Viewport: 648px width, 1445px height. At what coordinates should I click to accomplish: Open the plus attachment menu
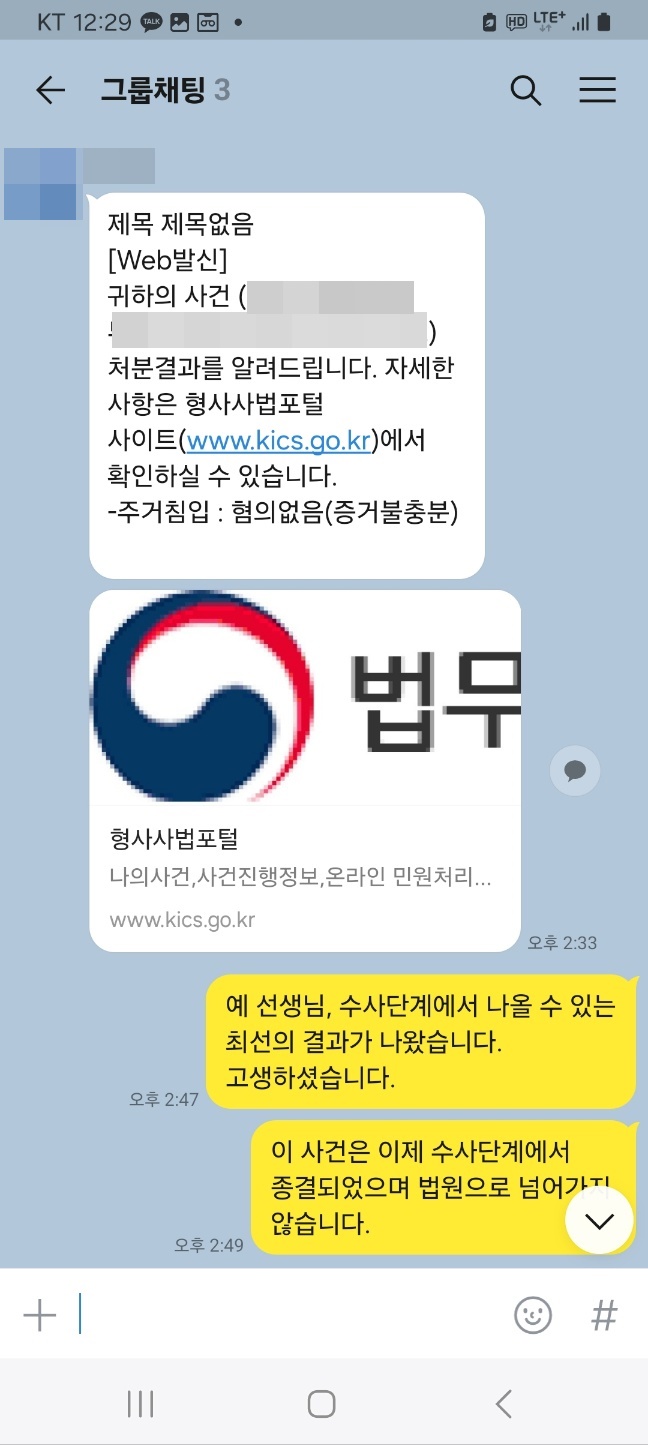coord(40,1315)
